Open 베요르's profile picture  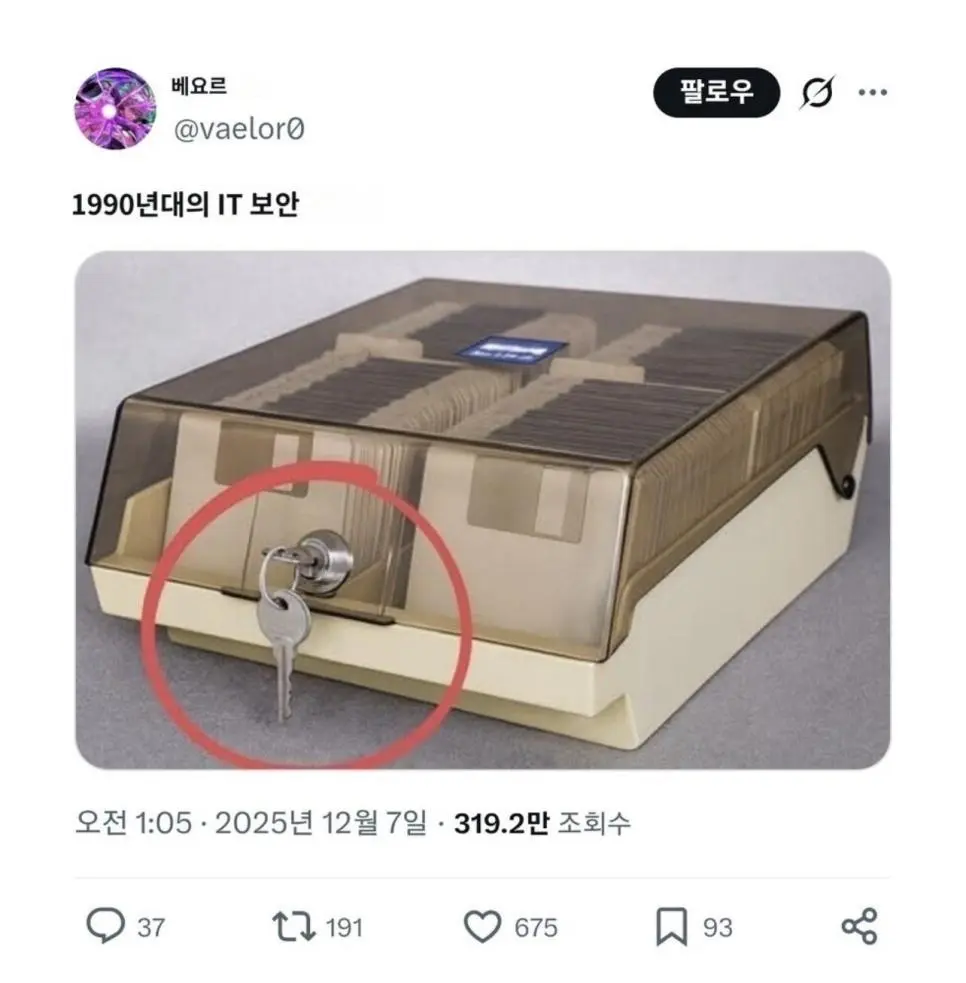(116, 108)
